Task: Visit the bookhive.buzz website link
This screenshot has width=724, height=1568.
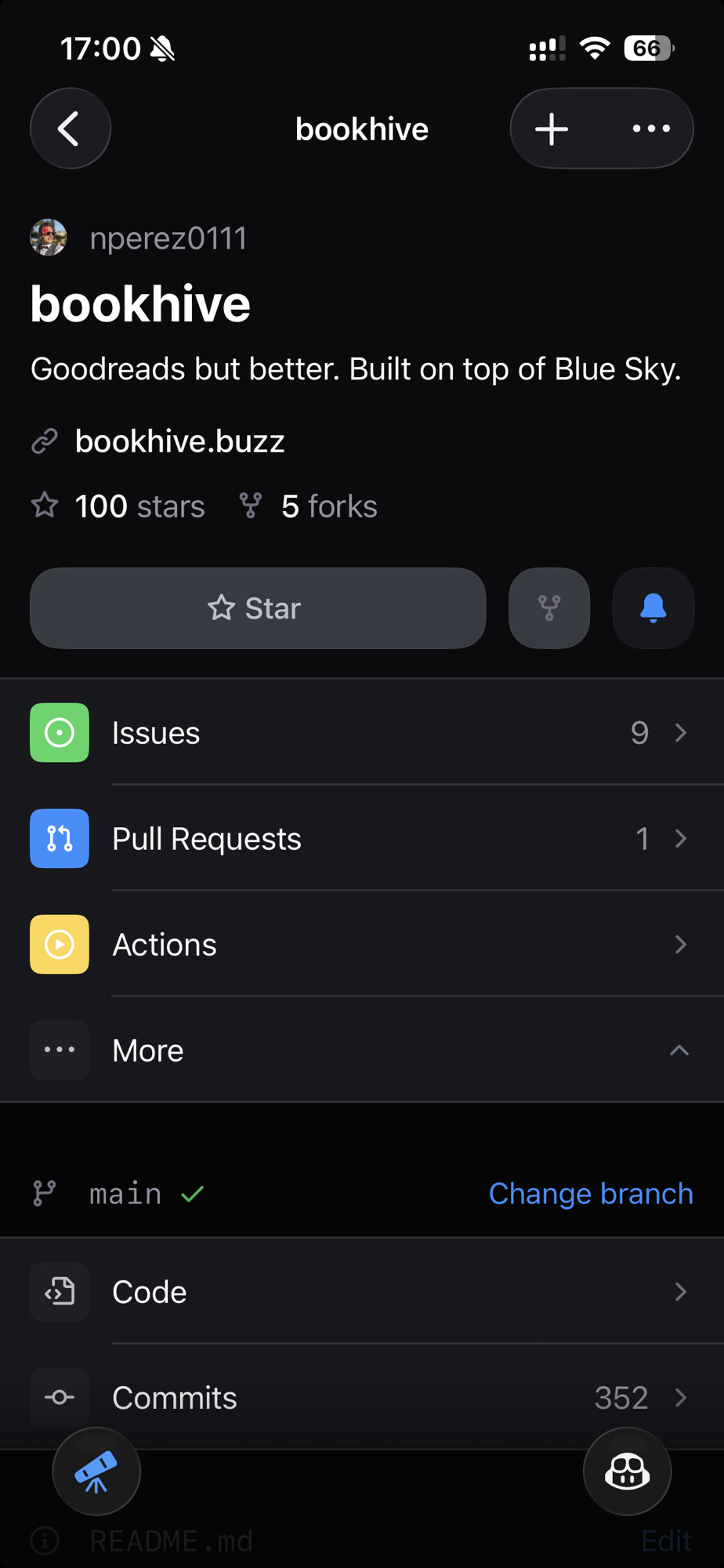Action: 179,441
